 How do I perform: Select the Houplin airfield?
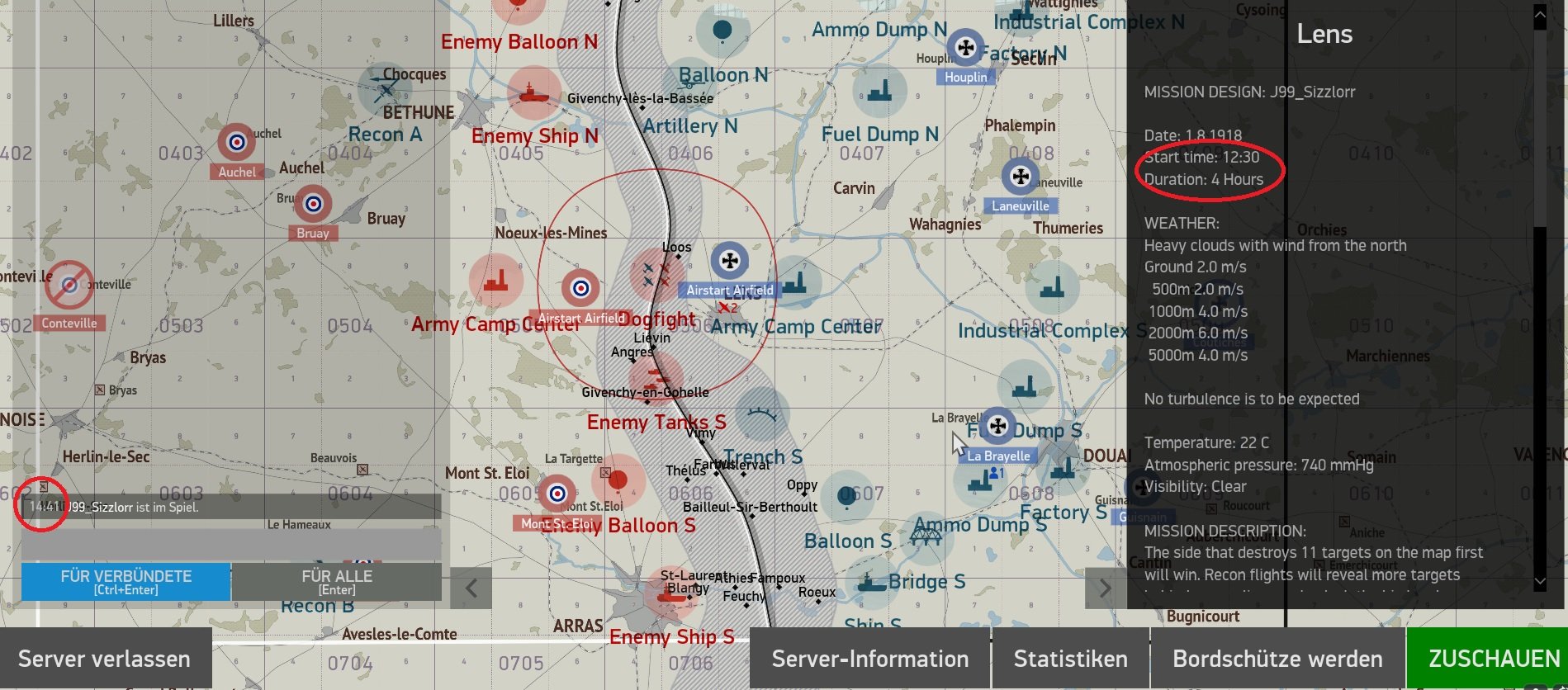coord(965,49)
